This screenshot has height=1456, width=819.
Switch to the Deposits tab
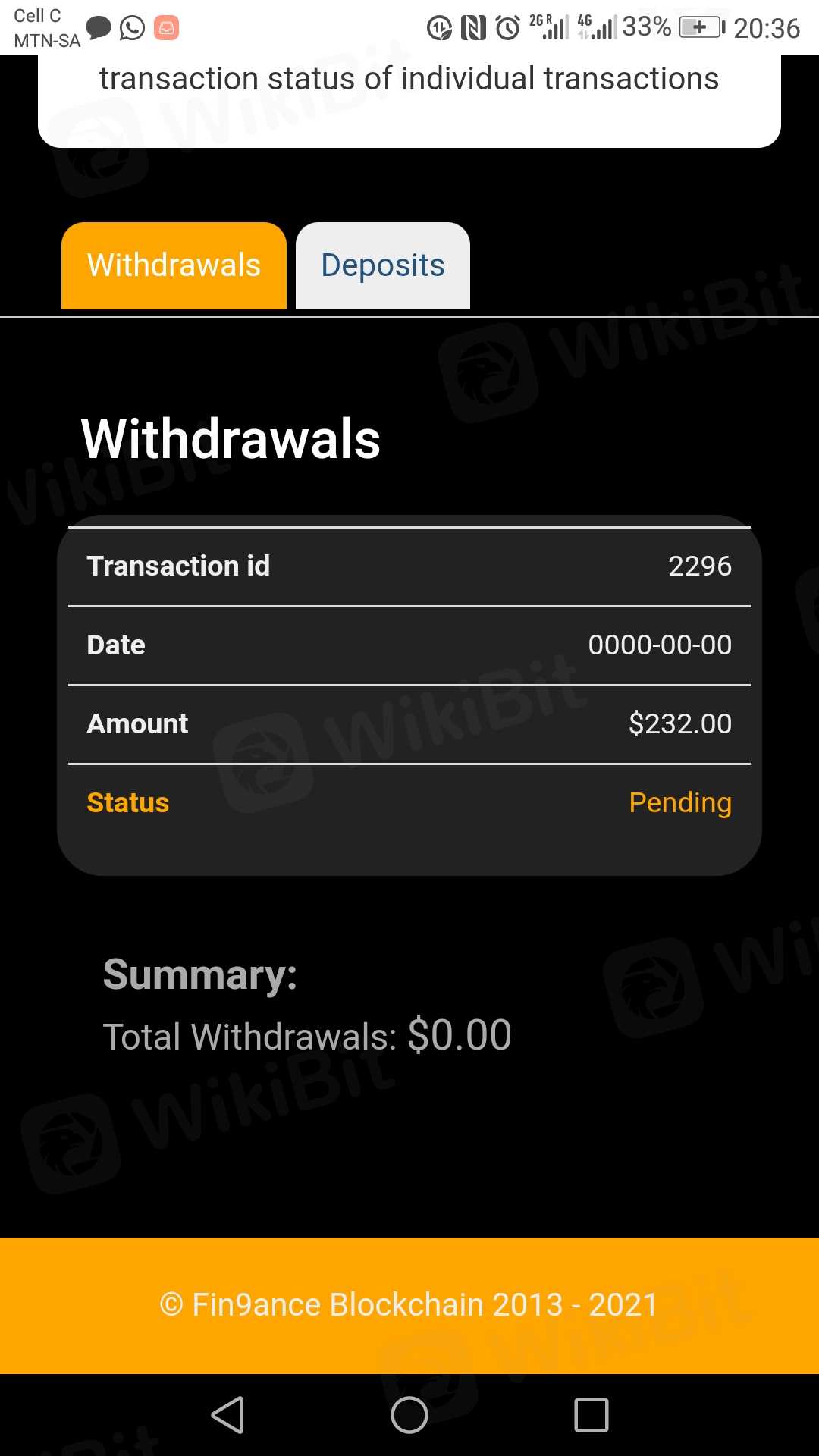click(382, 265)
